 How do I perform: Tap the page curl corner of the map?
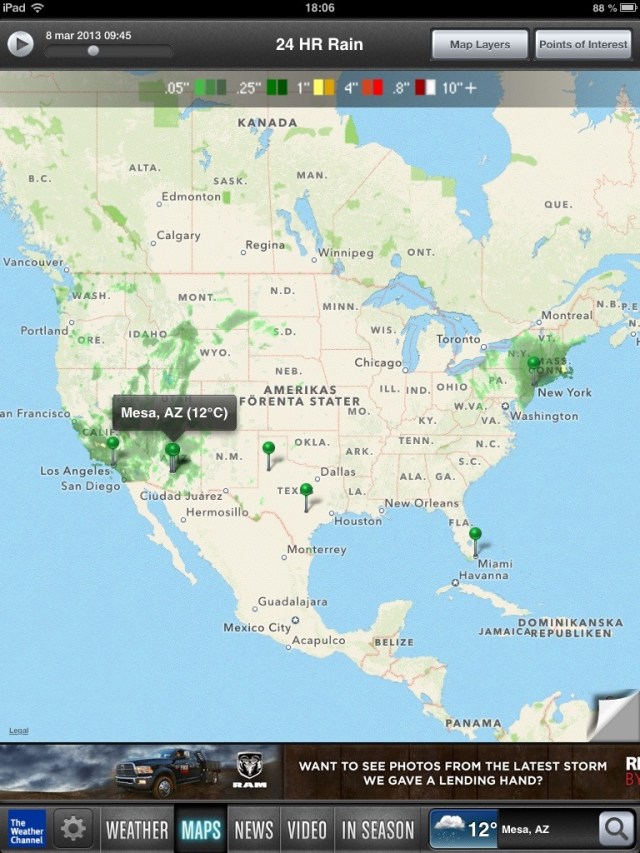click(615, 716)
